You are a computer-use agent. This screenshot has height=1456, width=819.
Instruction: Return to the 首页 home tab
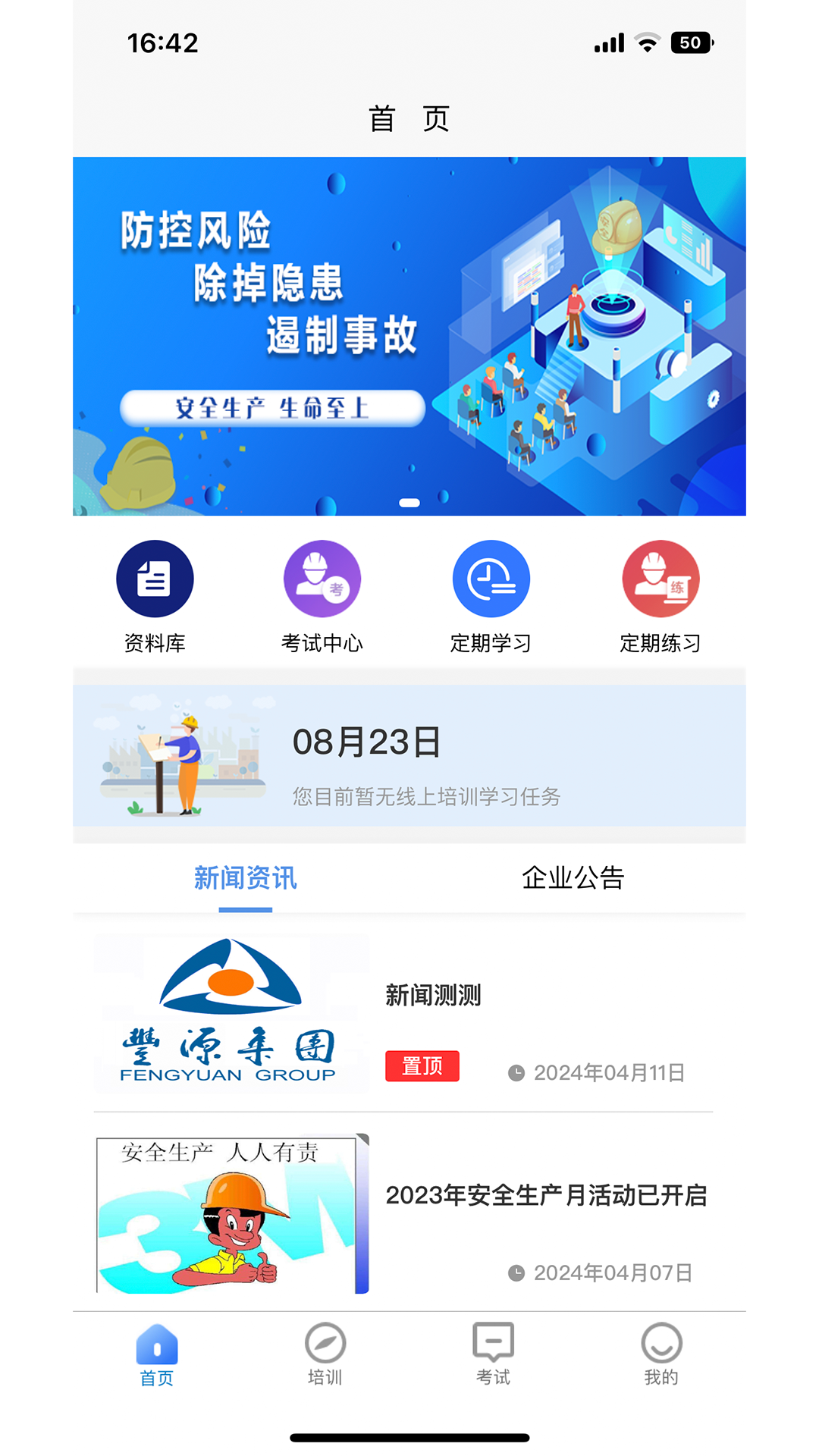(x=157, y=1354)
